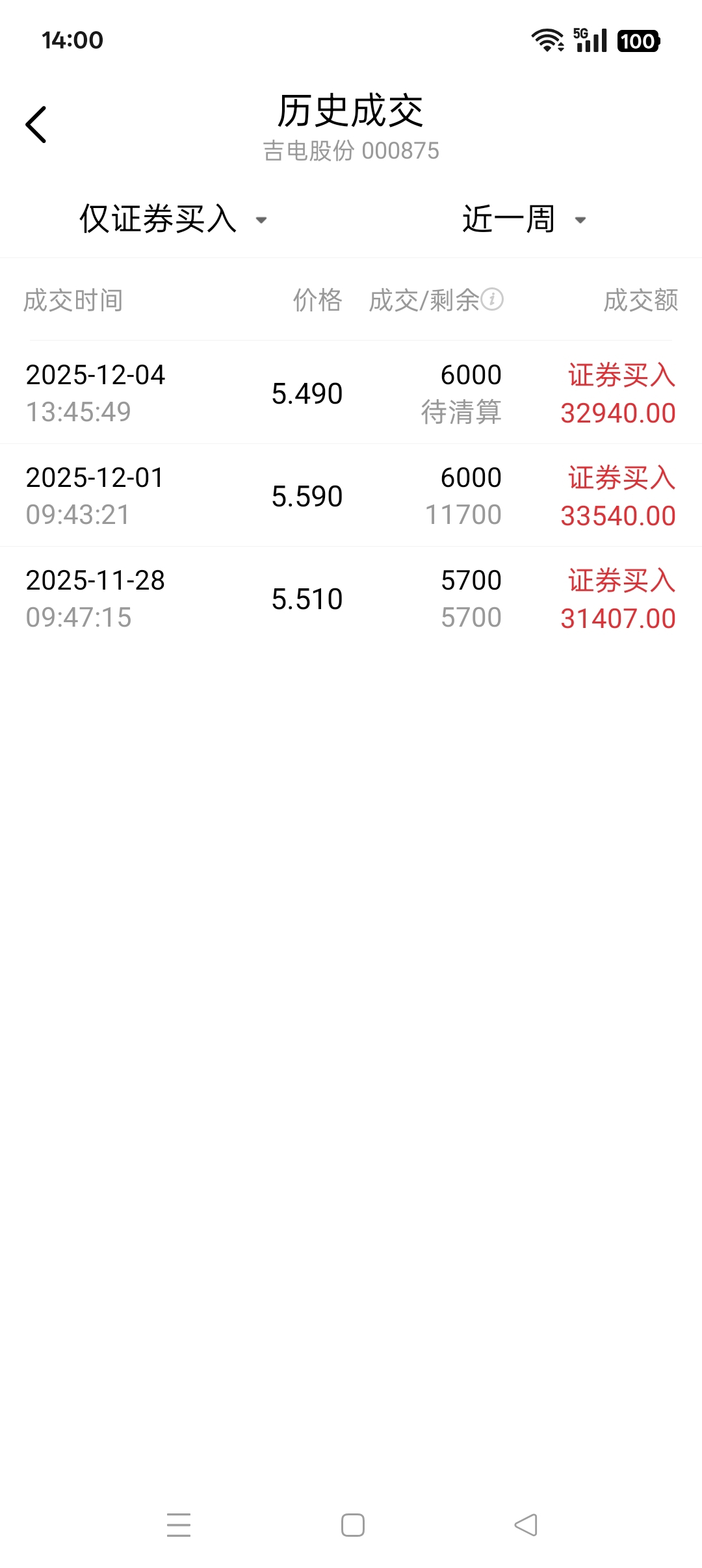Expand the 仅证券买入 filter dropdown
Image resolution: width=702 pixels, height=1568 pixels.
pyautogui.click(x=173, y=219)
